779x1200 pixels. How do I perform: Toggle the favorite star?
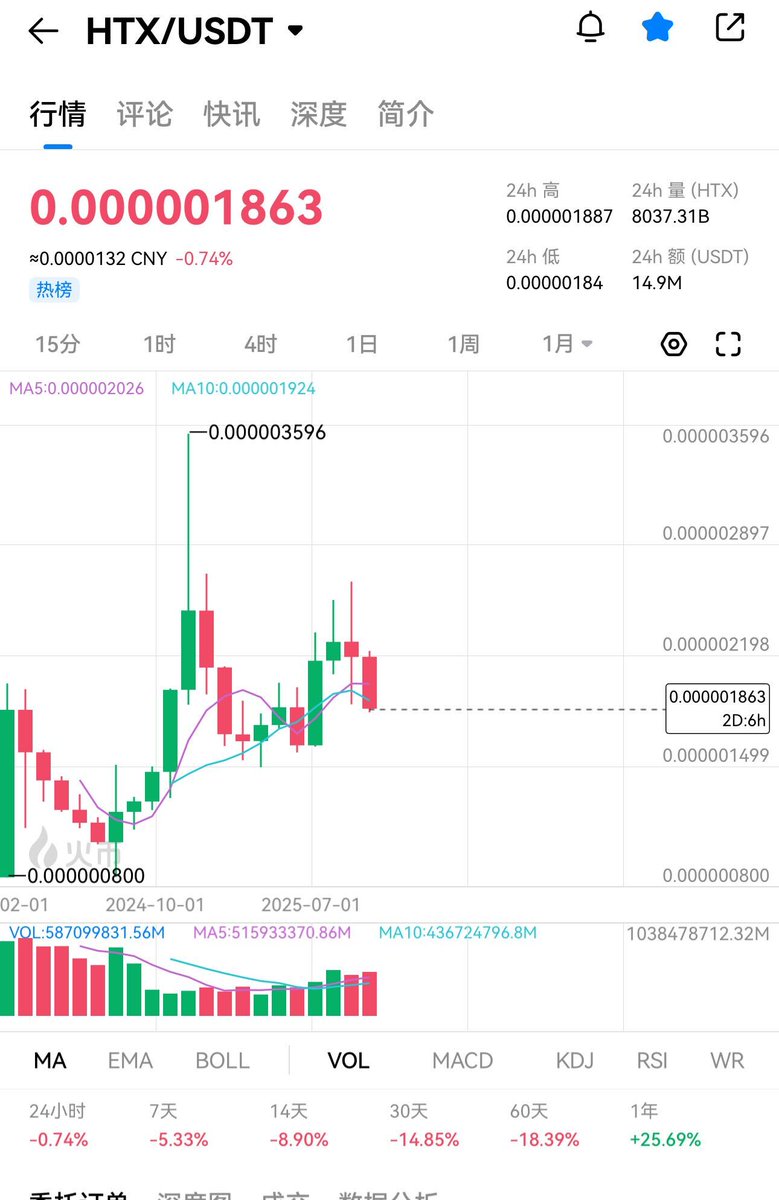coord(657,28)
